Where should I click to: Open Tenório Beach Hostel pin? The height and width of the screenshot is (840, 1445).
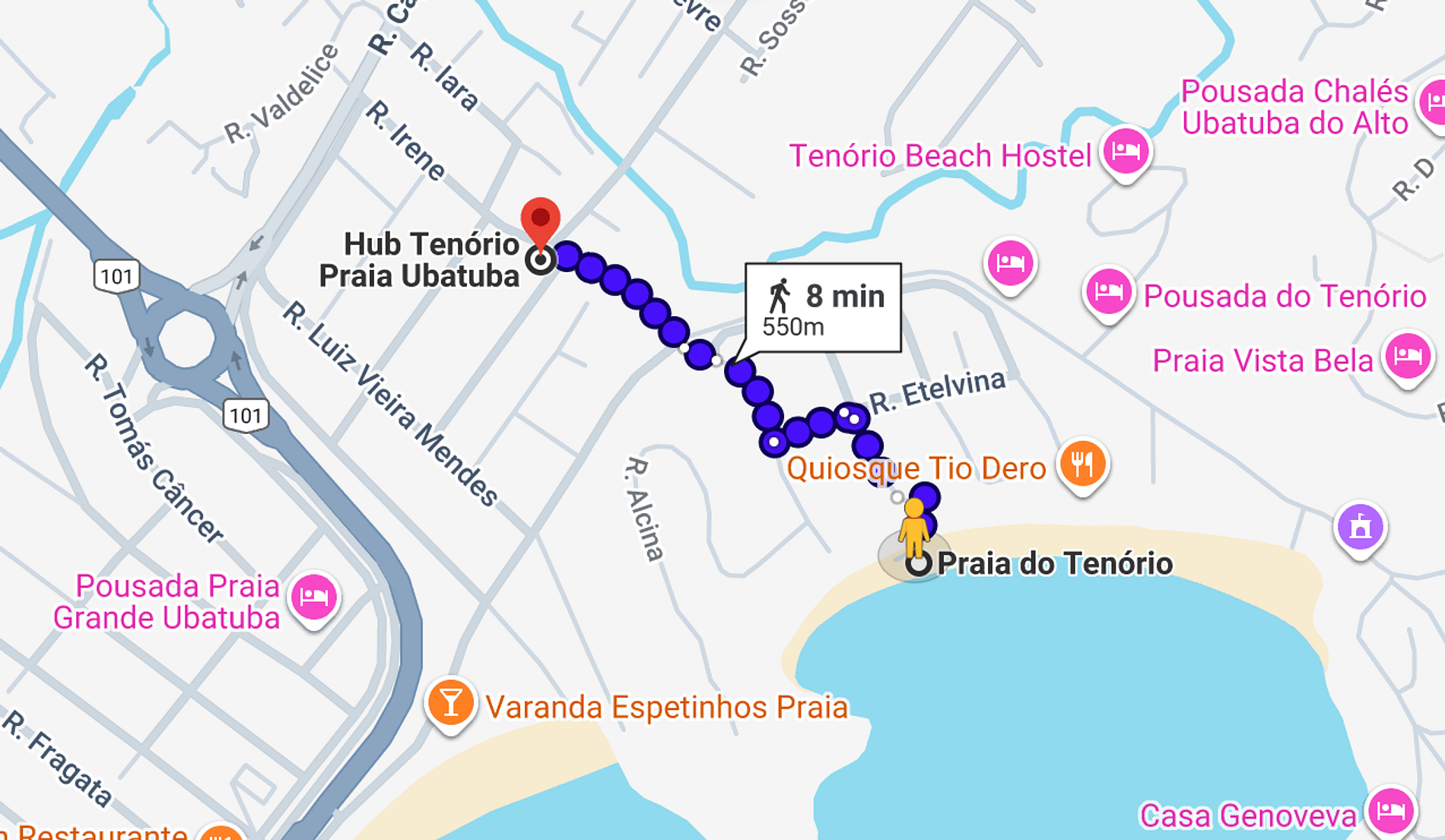point(1125,151)
